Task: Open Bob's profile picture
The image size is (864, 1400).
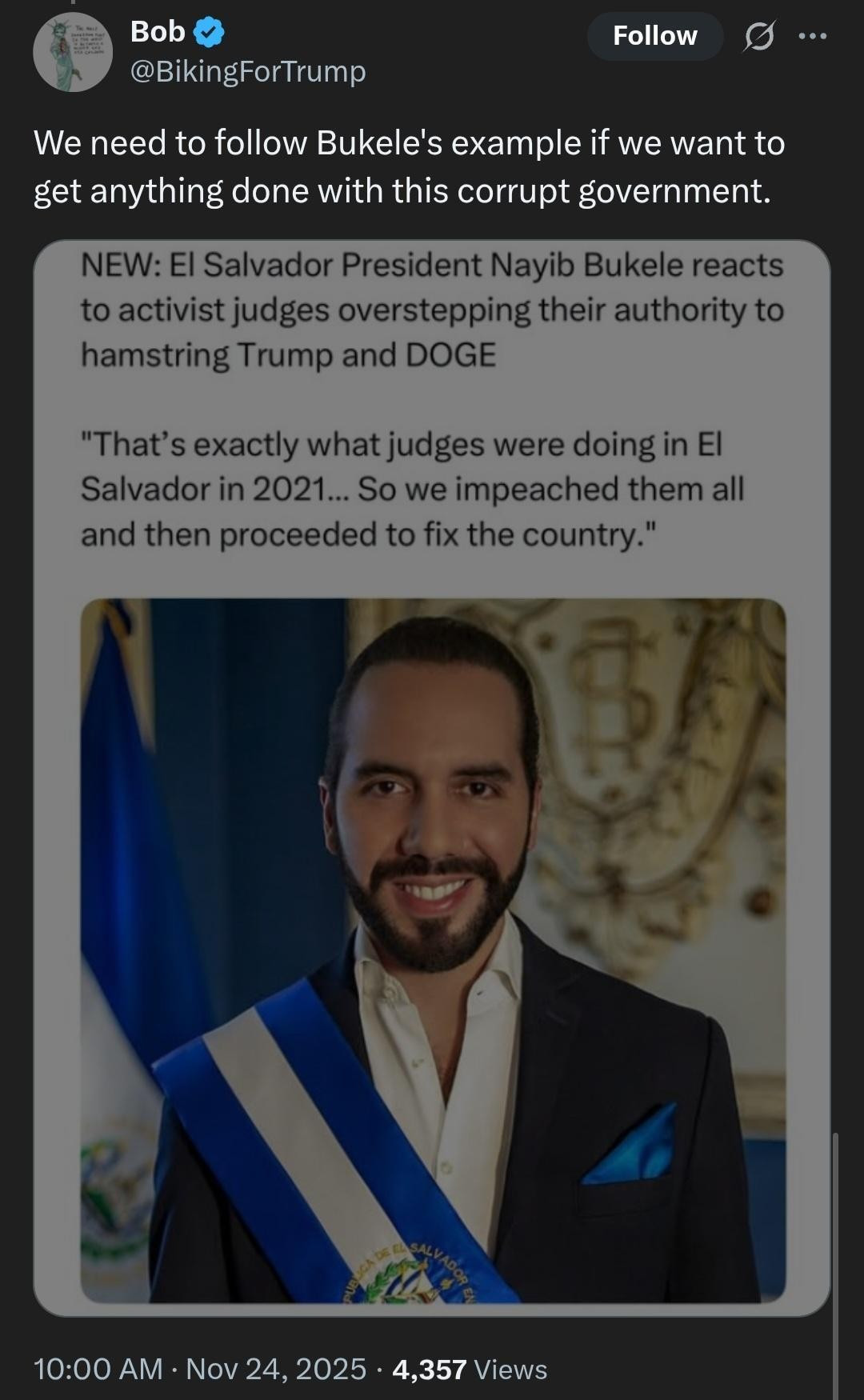Action: pyautogui.click(x=72, y=52)
